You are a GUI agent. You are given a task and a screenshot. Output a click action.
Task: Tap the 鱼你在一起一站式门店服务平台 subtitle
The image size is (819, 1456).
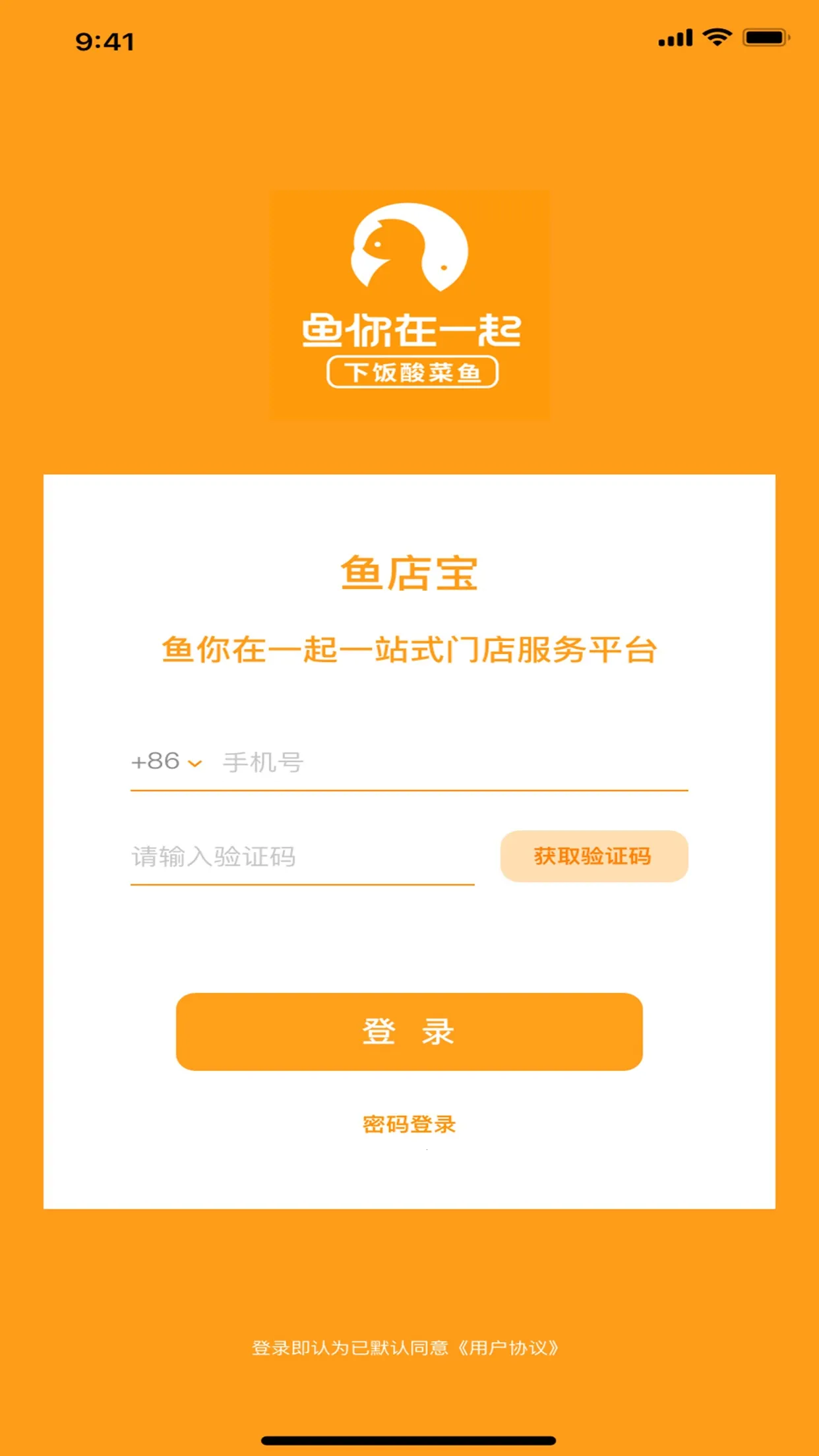click(409, 649)
